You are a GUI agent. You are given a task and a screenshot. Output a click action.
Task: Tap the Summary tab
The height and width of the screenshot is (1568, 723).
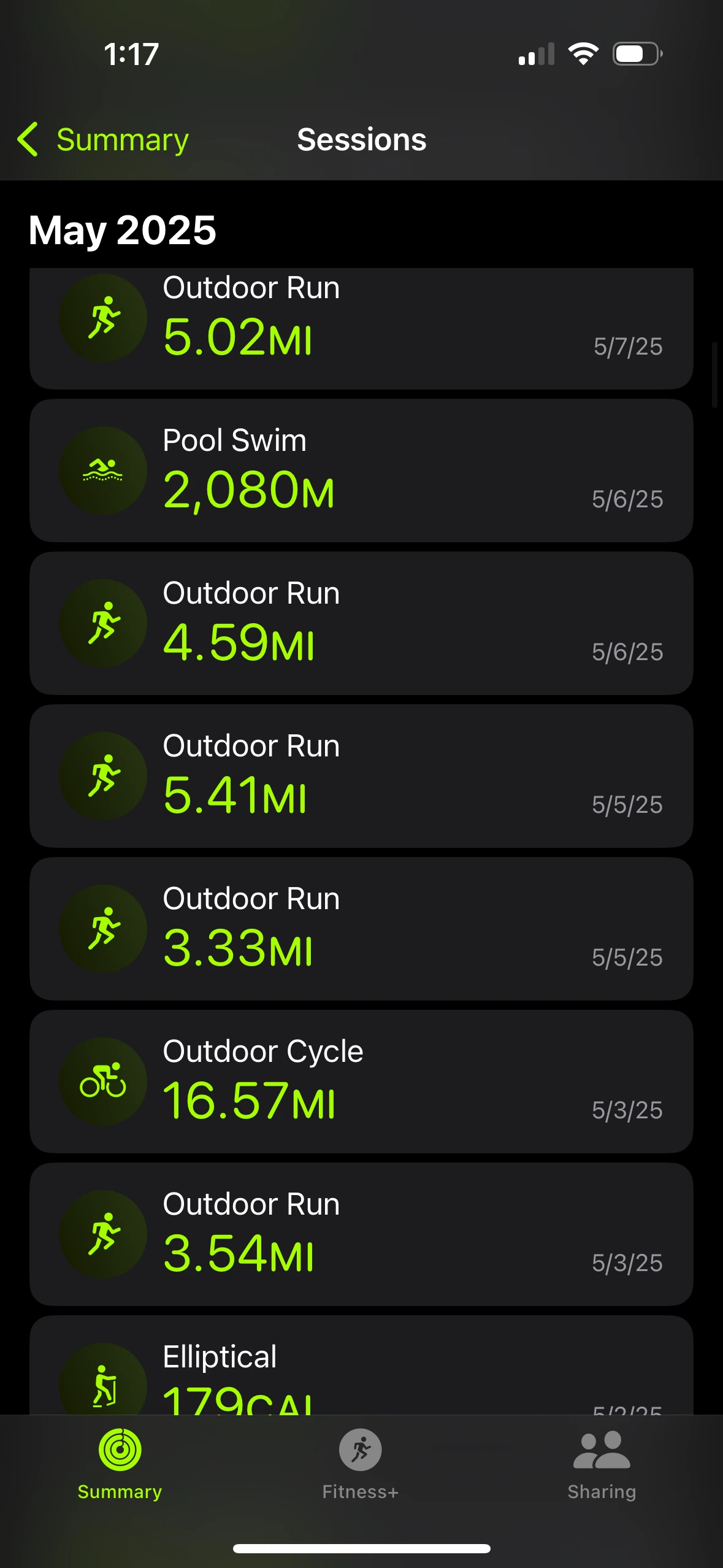[x=120, y=1464]
